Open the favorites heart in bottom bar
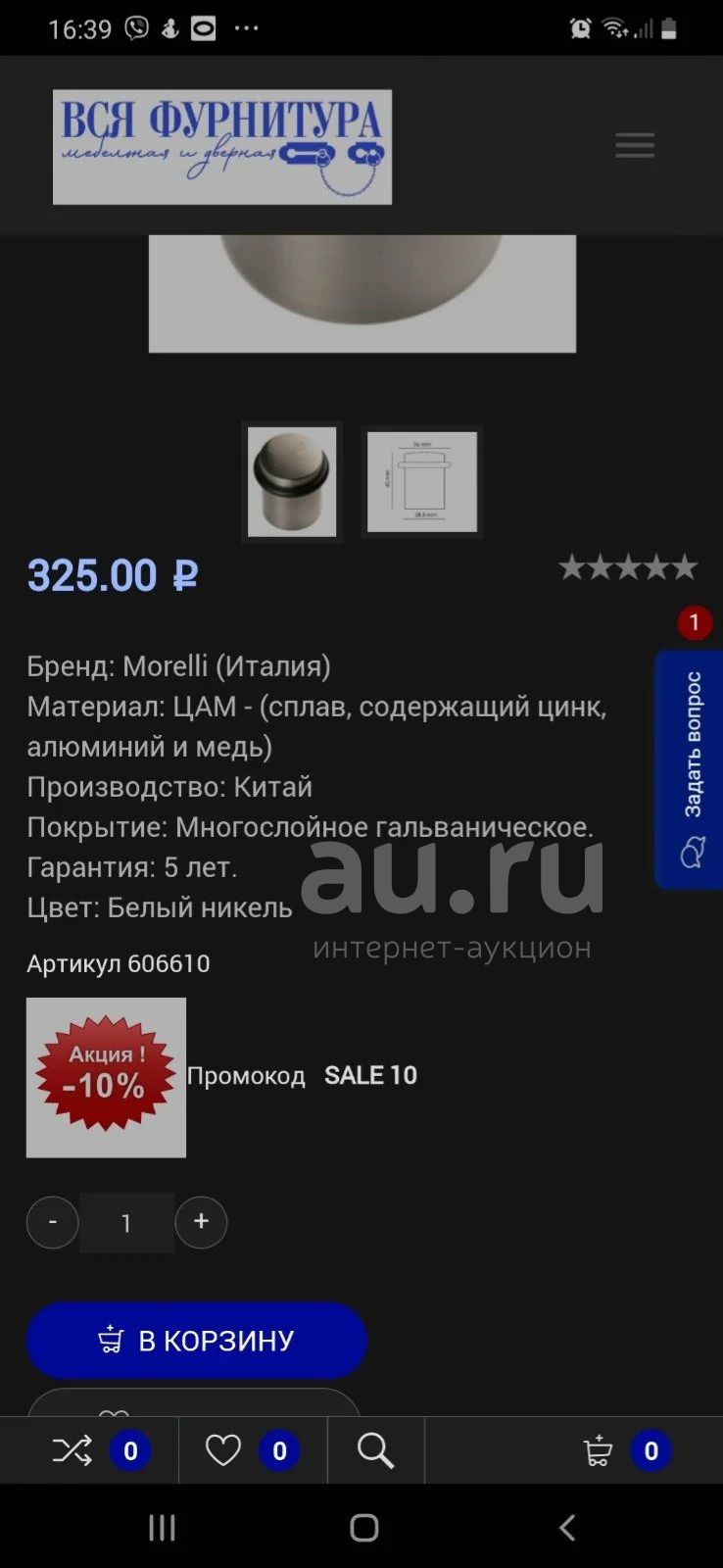The image size is (723, 1568). (223, 1450)
